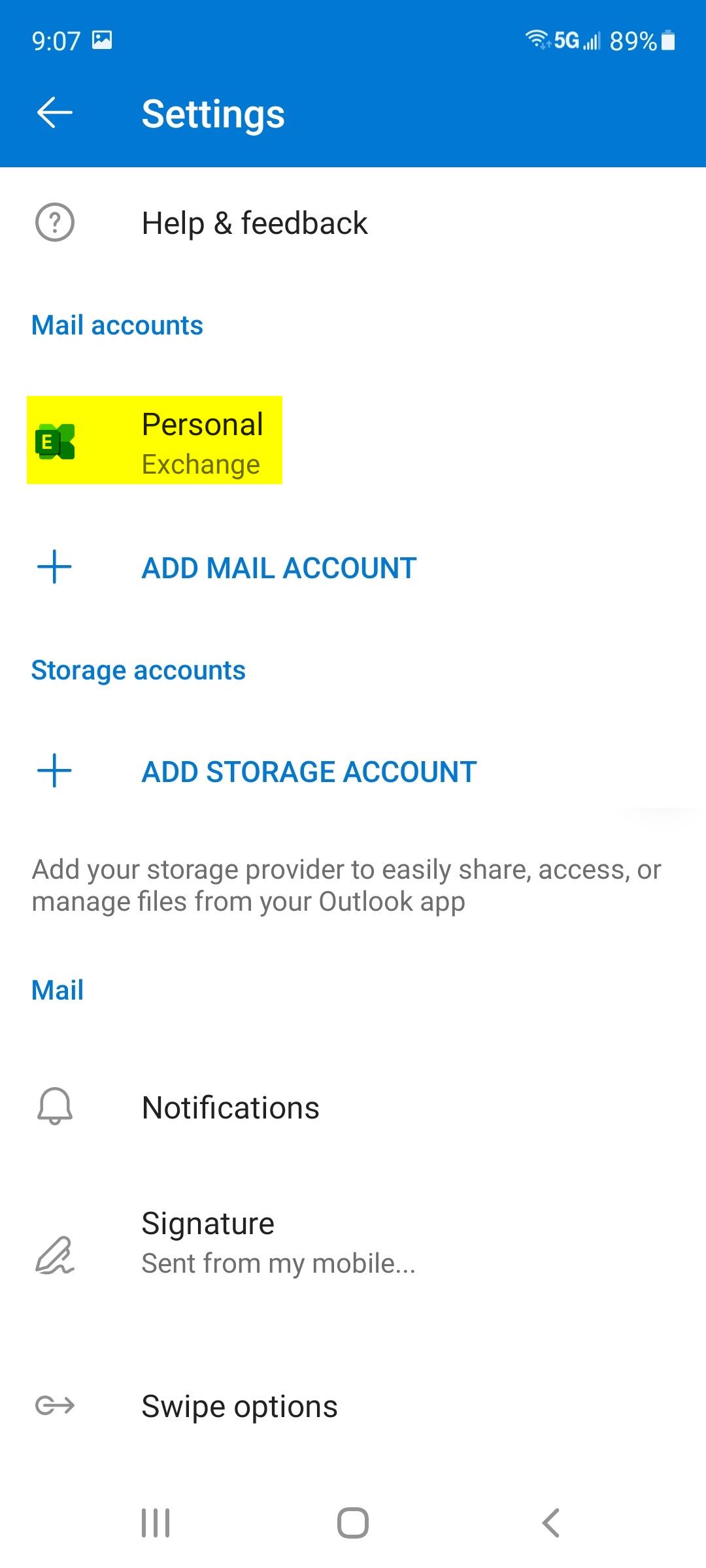Tap Add Storage Account
The height and width of the screenshot is (1568, 706).
(x=353, y=771)
